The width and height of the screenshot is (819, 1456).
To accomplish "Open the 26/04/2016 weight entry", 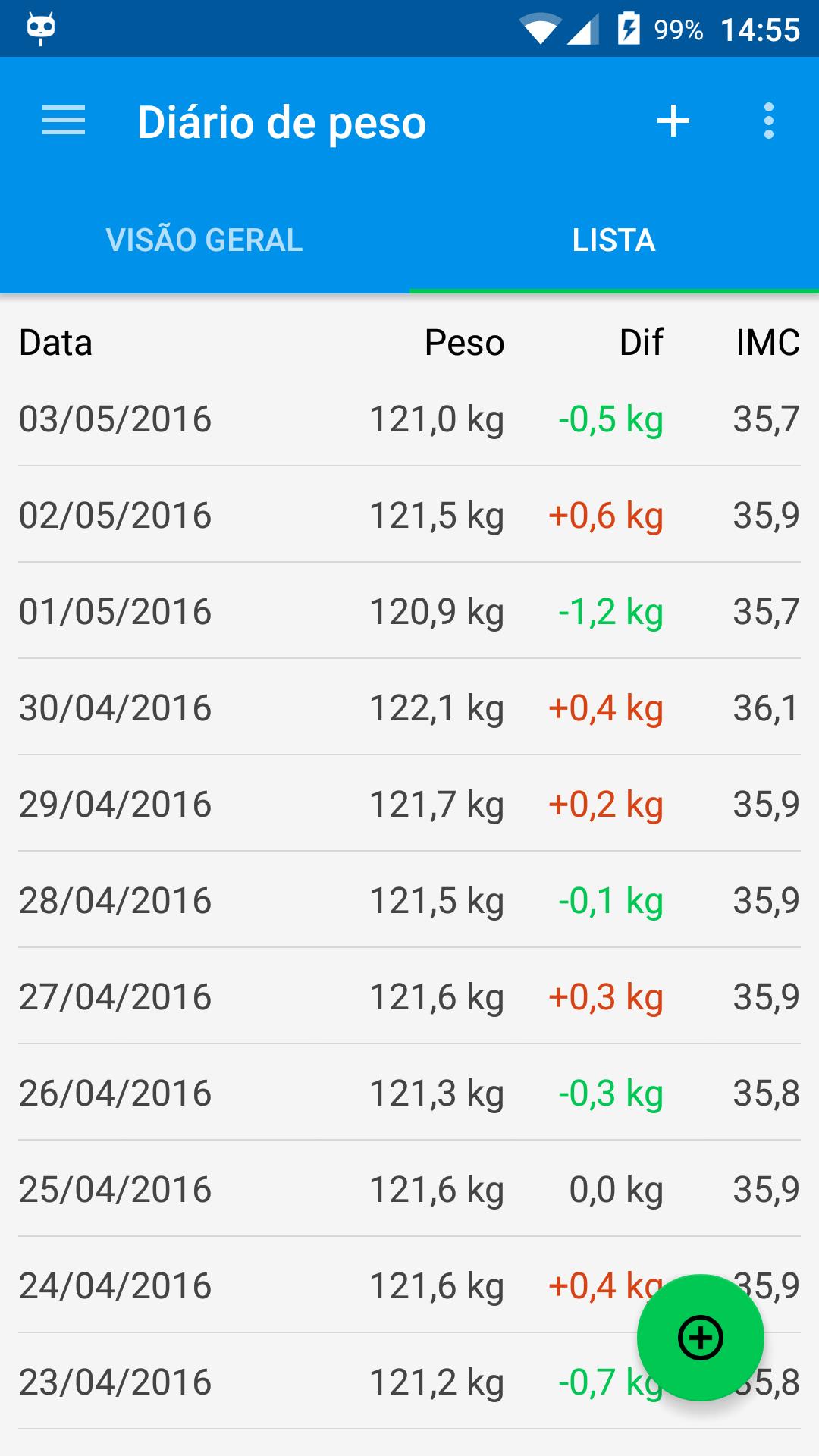I will tap(409, 1093).
